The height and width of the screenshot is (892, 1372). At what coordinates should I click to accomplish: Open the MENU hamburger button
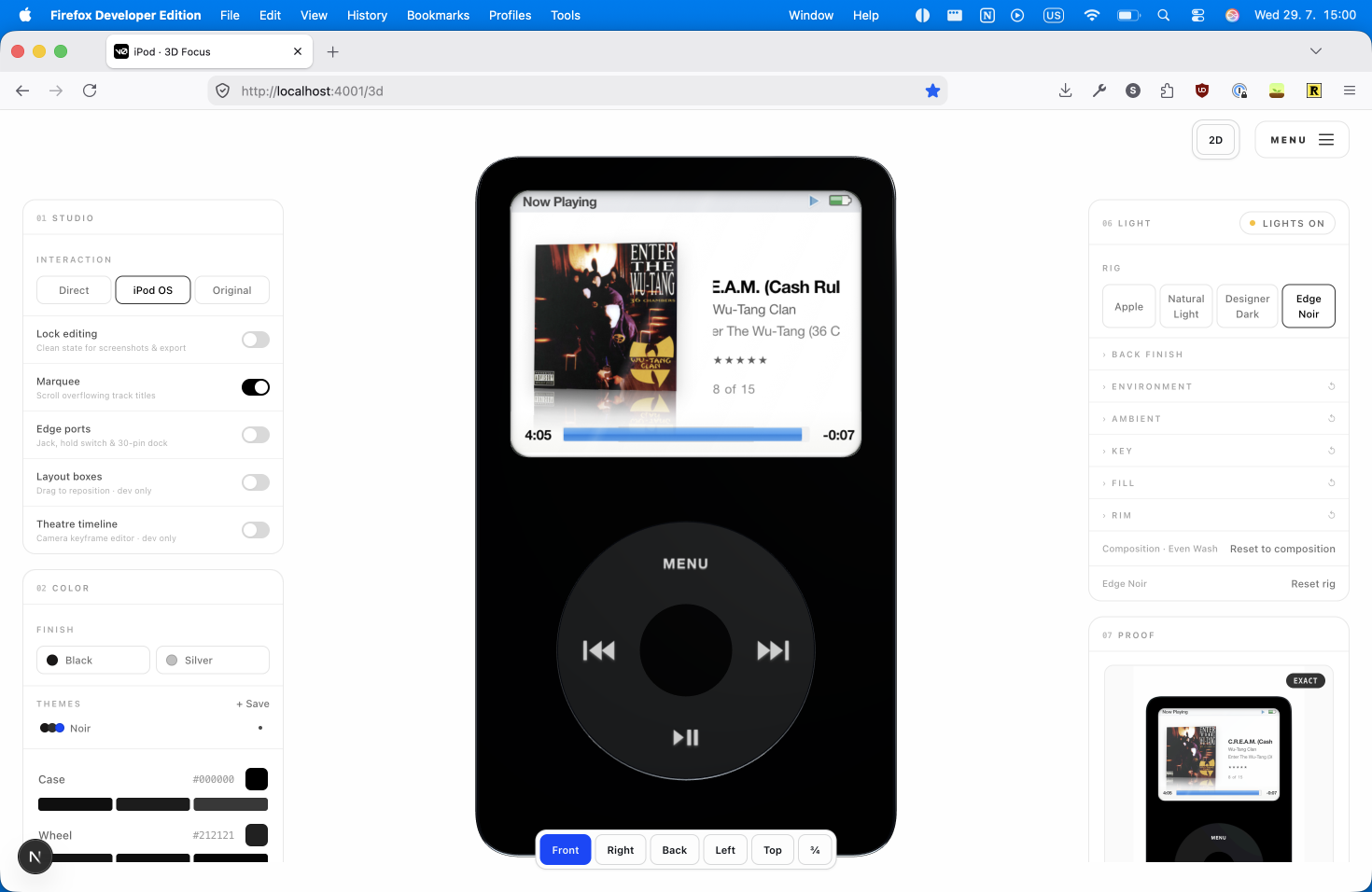(x=1301, y=140)
